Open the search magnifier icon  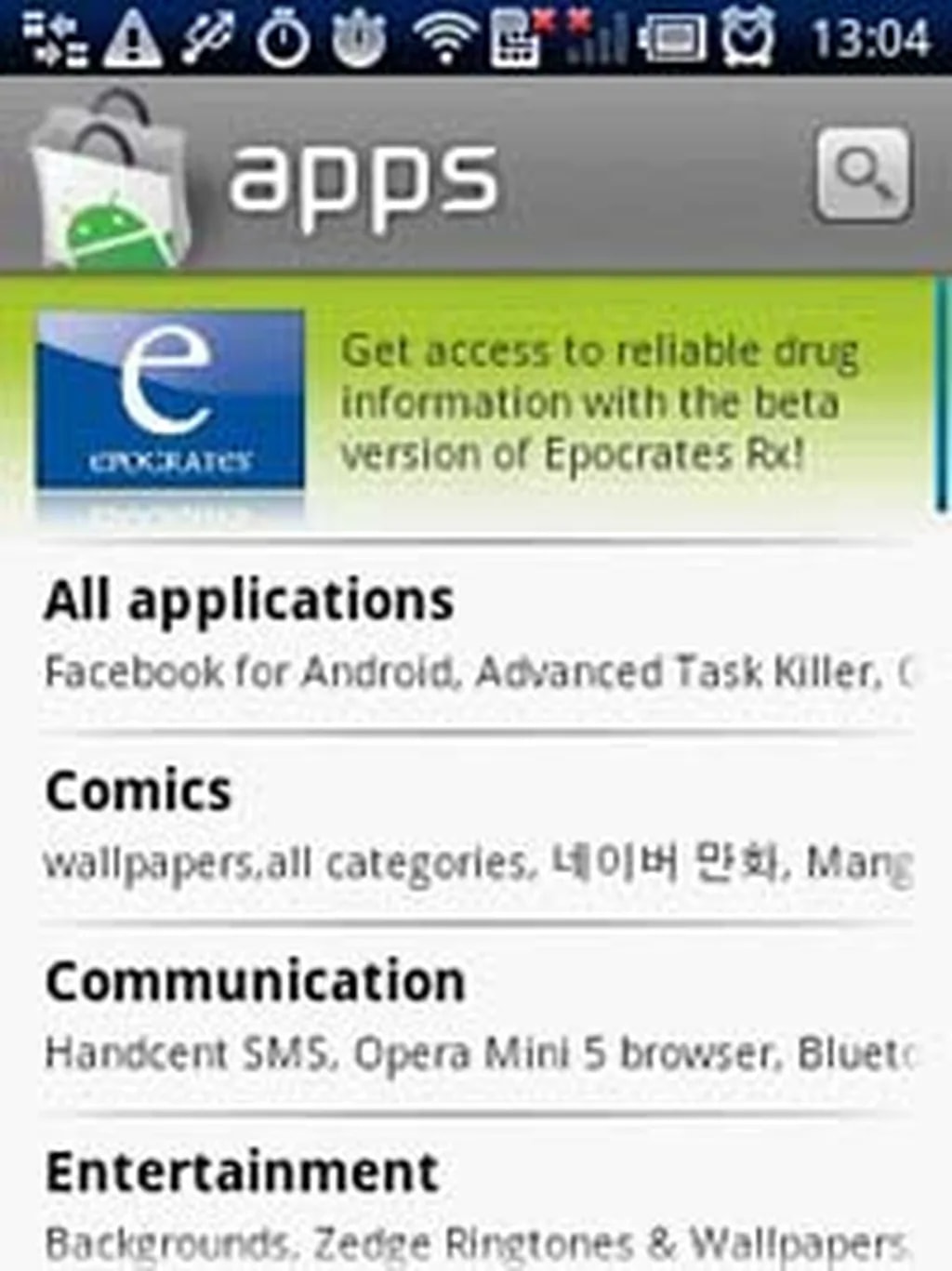click(x=862, y=175)
